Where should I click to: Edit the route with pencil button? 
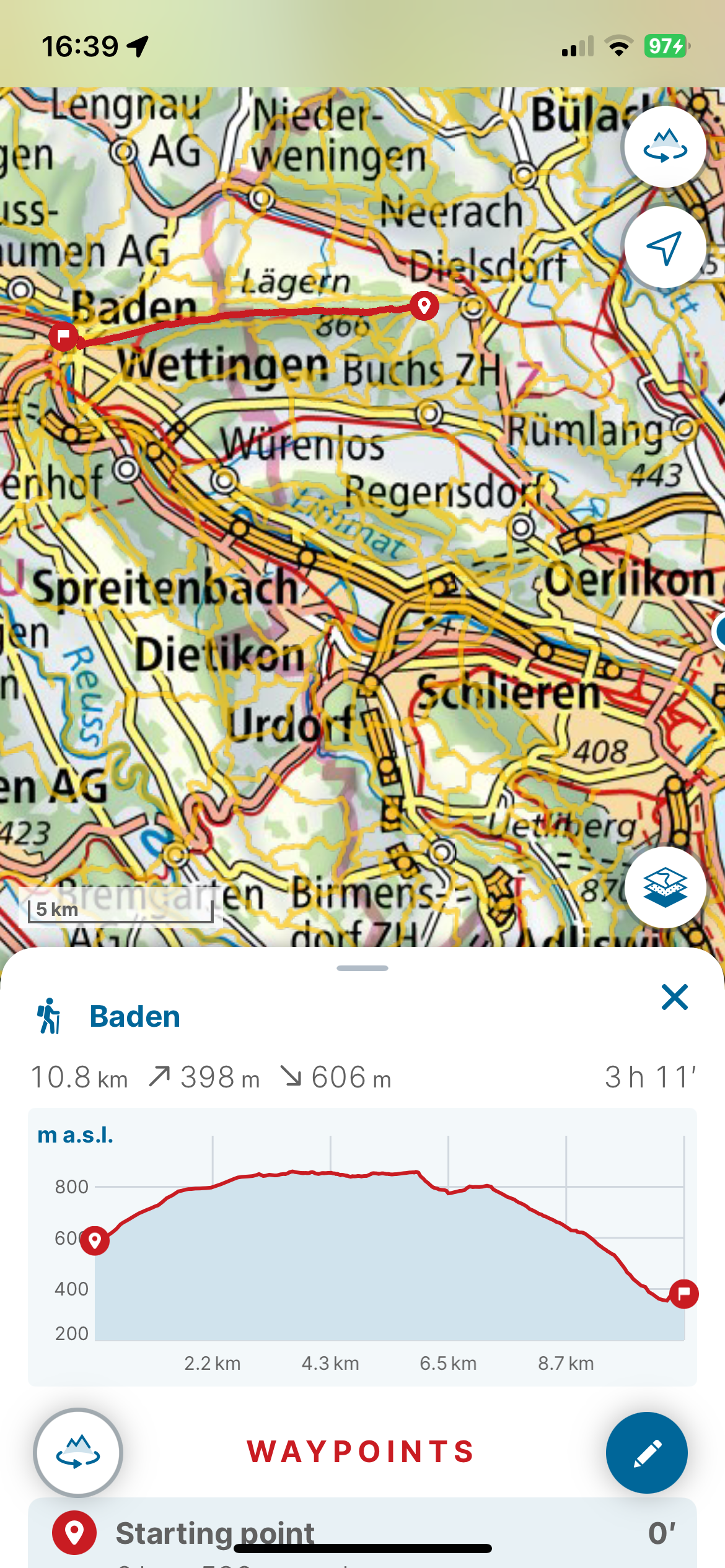(x=646, y=1453)
